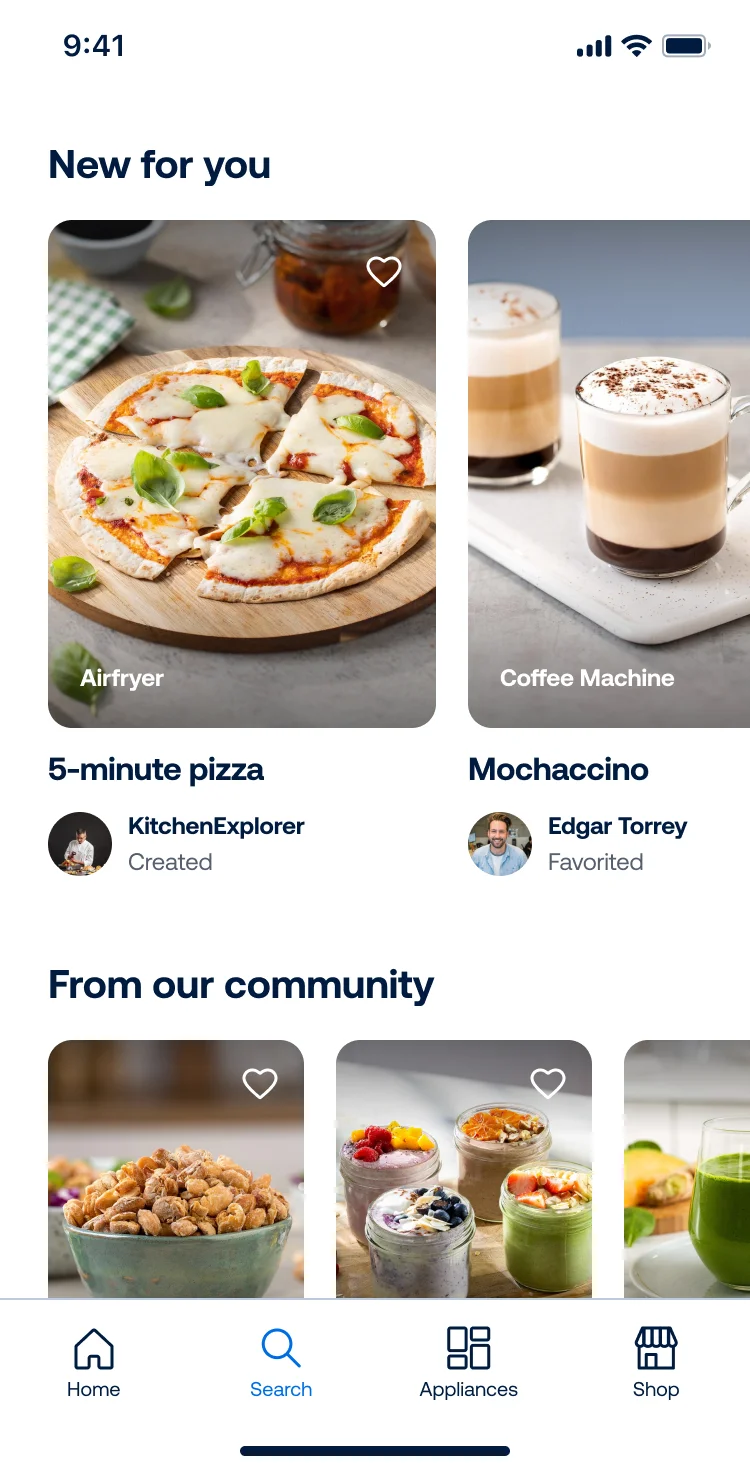Switch to the Appliances tab
Image resolution: width=750 pixels, height=1472 pixels.
[x=468, y=1362]
